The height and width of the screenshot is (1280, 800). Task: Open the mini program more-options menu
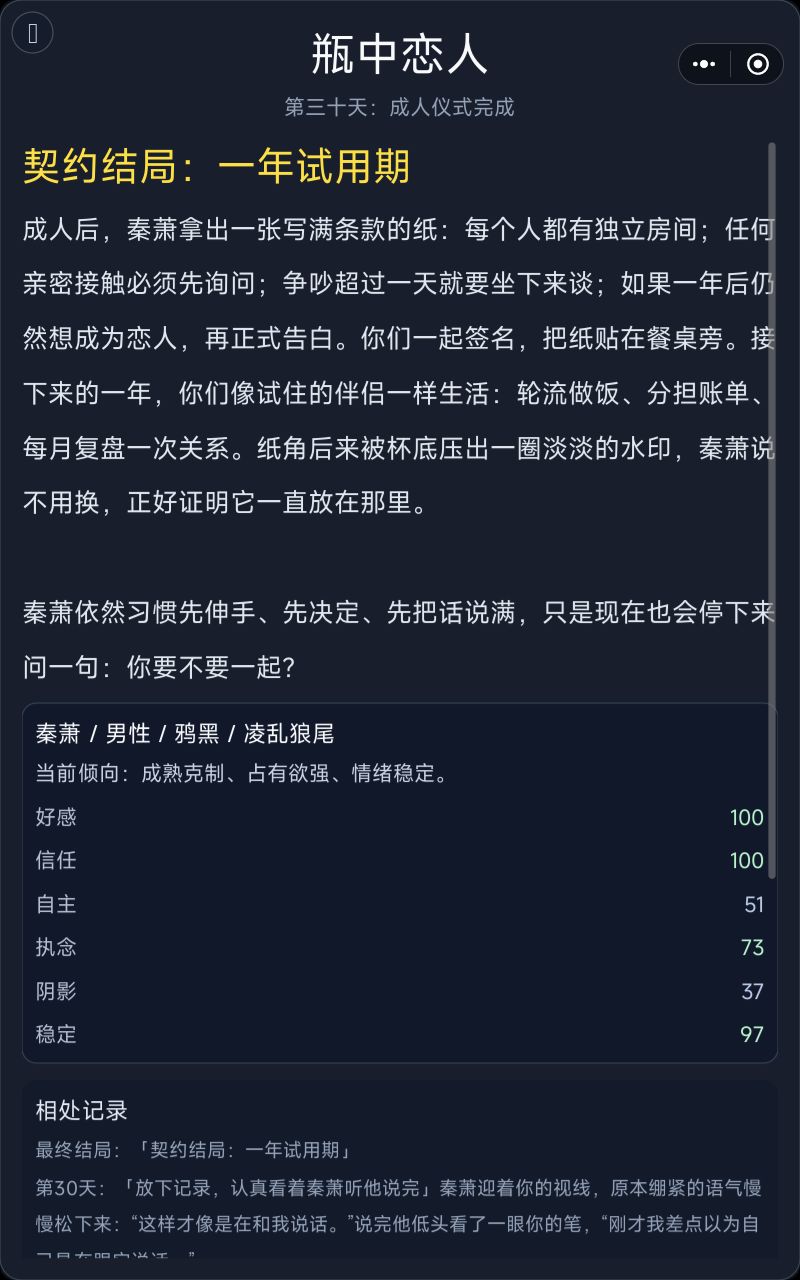704,64
